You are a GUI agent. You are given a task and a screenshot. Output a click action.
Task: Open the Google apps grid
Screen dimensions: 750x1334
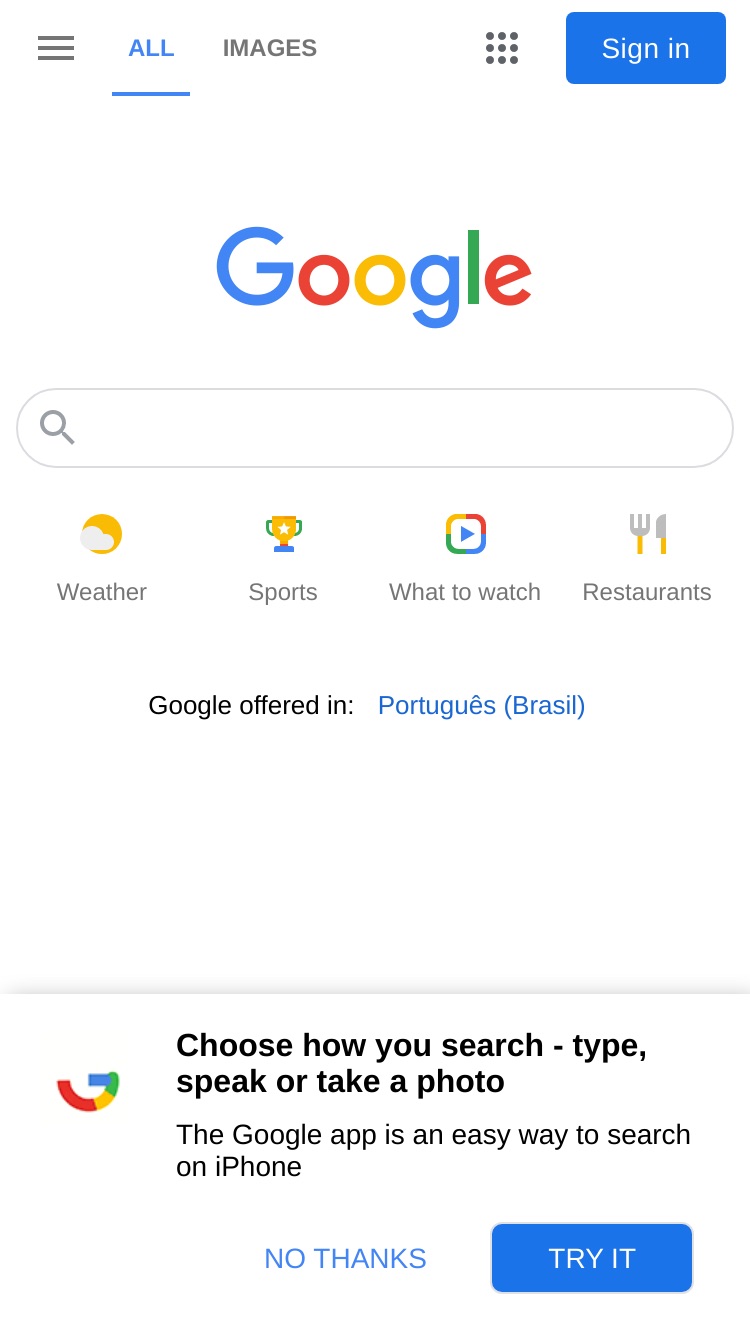(502, 48)
